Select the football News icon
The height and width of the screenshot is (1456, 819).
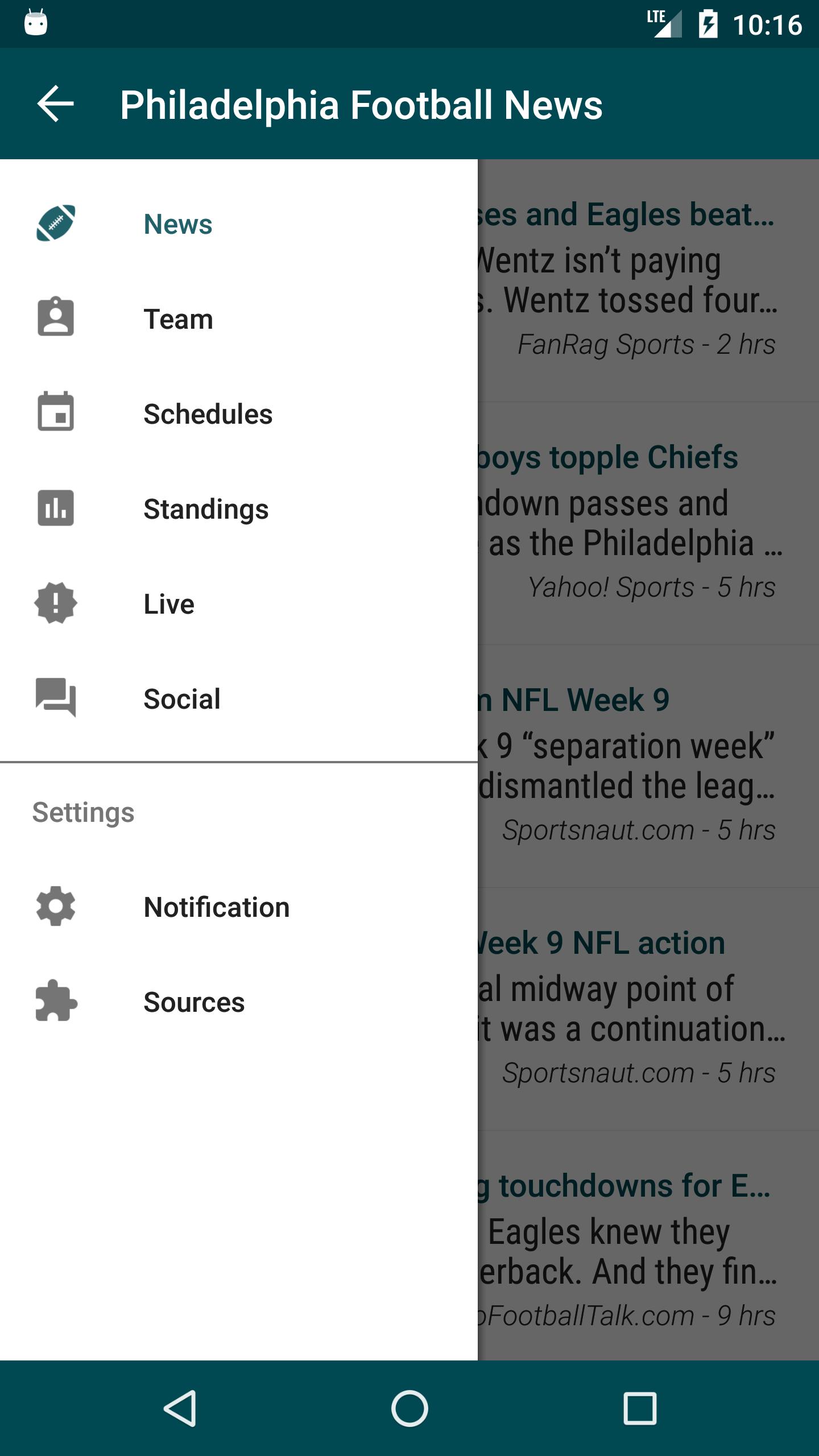56,224
